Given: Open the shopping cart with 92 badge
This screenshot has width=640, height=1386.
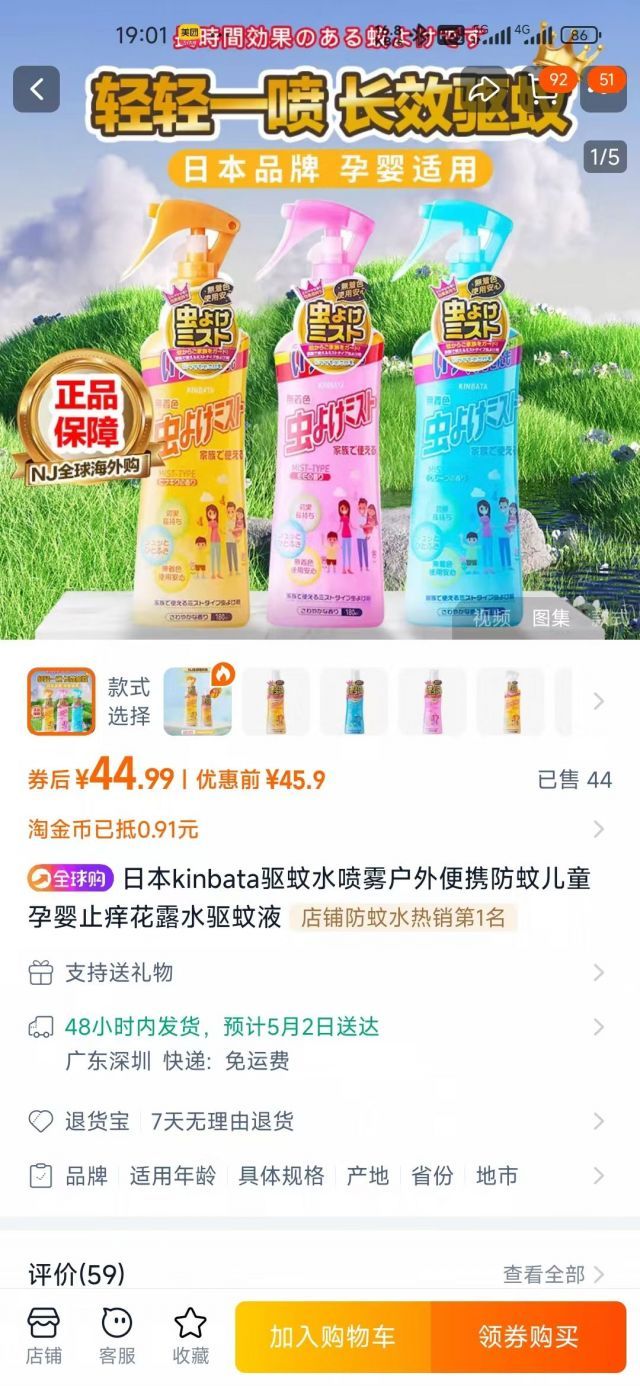Looking at the screenshot, I should coord(543,90).
